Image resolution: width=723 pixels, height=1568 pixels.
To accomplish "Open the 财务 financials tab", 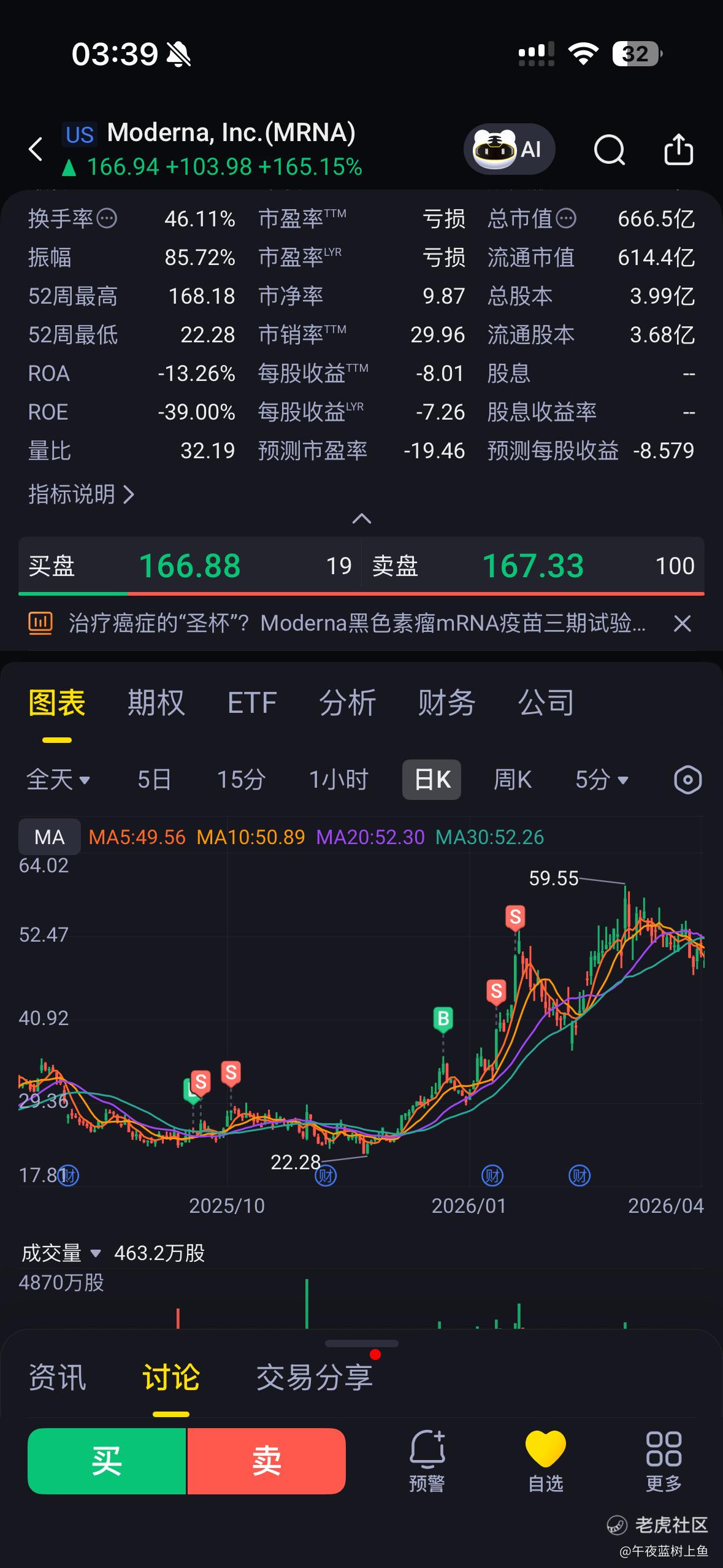I will tap(446, 702).
